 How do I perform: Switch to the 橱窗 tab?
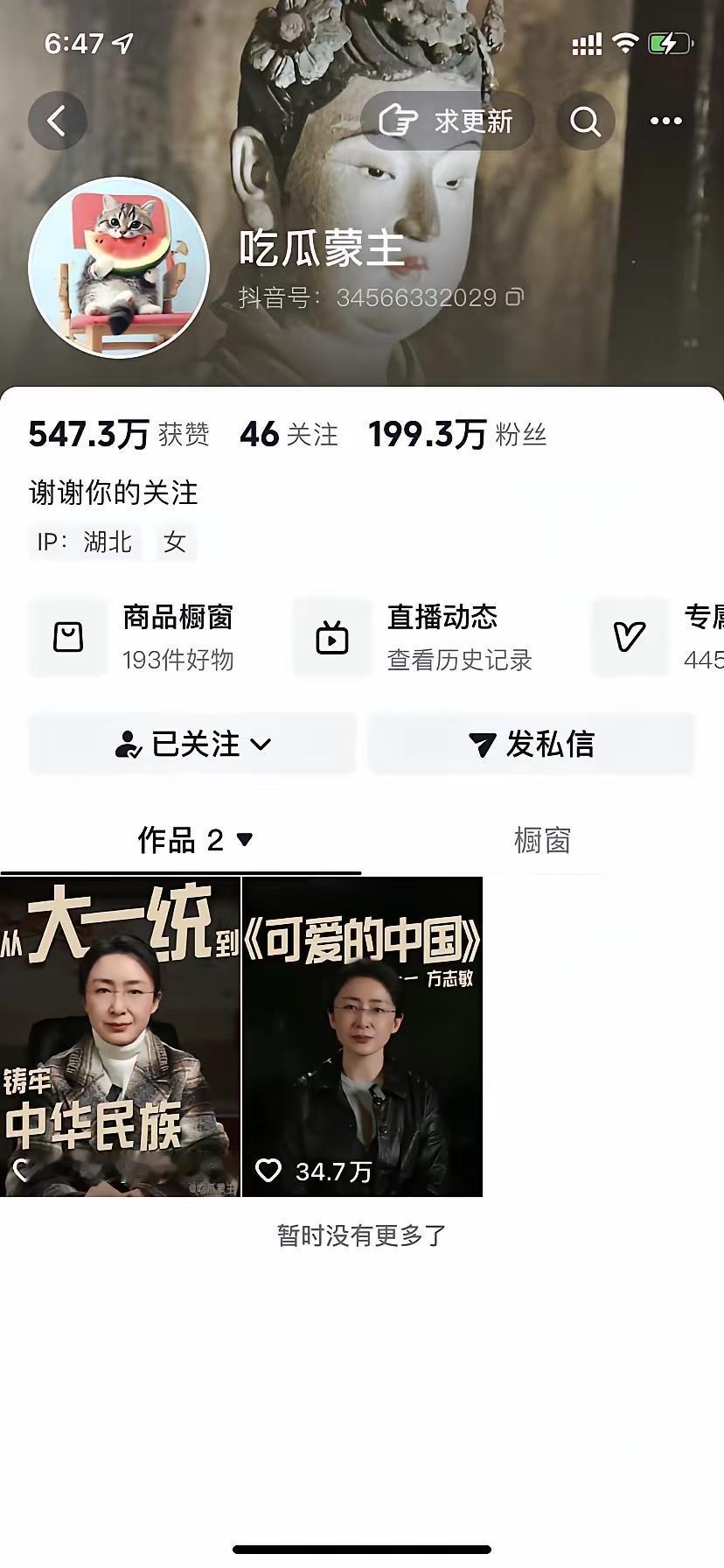coord(540,840)
